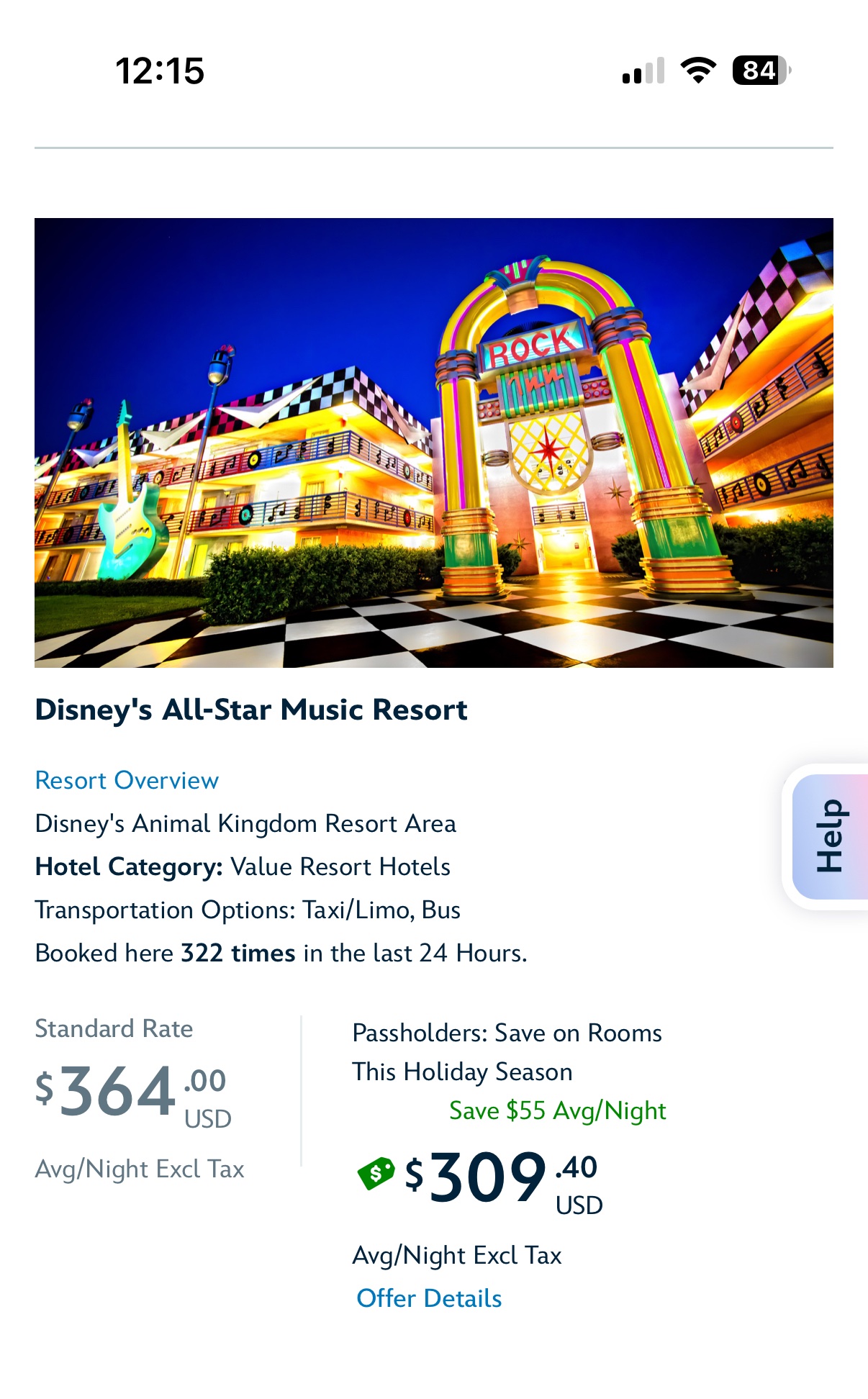Open the All-Star Music Resort photo
The image size is (868, 1399).
(433, 443)
